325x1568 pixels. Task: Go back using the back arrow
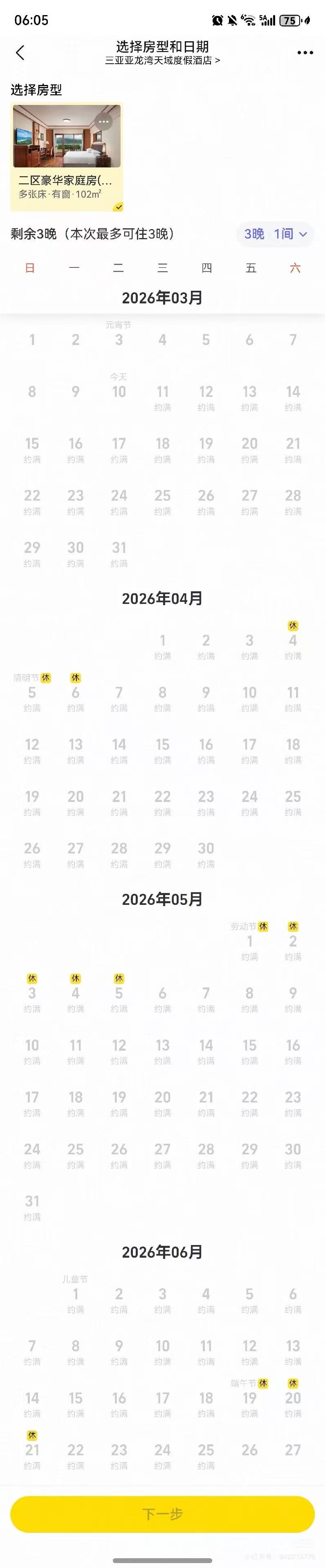click(x=20, y=53)
